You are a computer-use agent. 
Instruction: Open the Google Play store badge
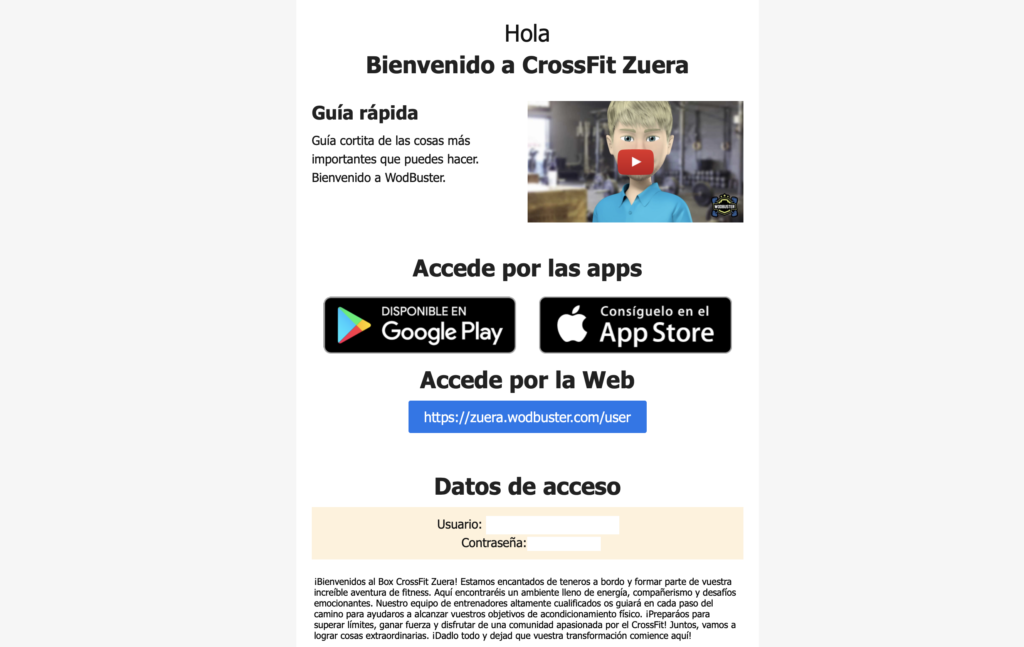coord(420,325)
